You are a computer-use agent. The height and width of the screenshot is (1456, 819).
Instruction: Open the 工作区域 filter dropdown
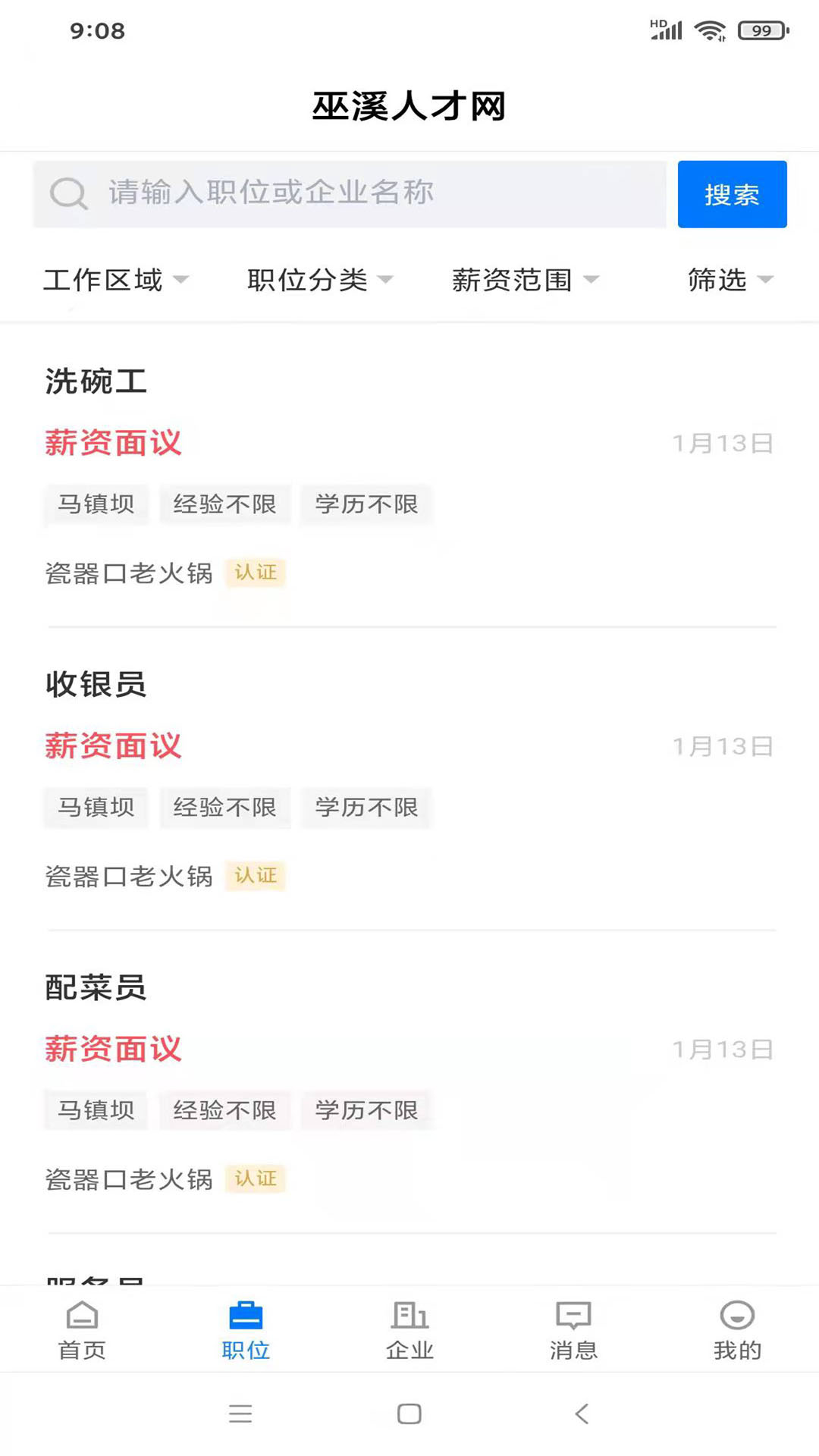115,281
